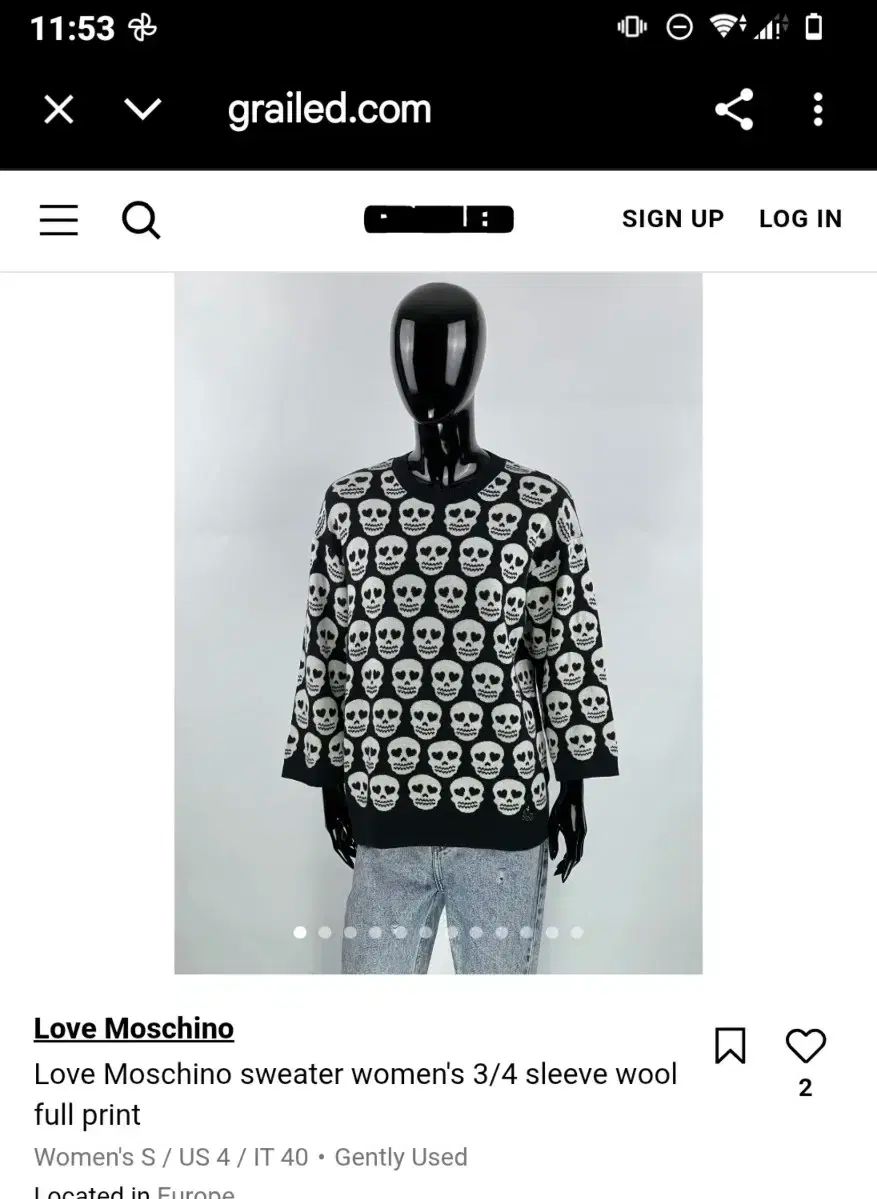Open the Love Moschino designer link

(x=134, y=1028)
